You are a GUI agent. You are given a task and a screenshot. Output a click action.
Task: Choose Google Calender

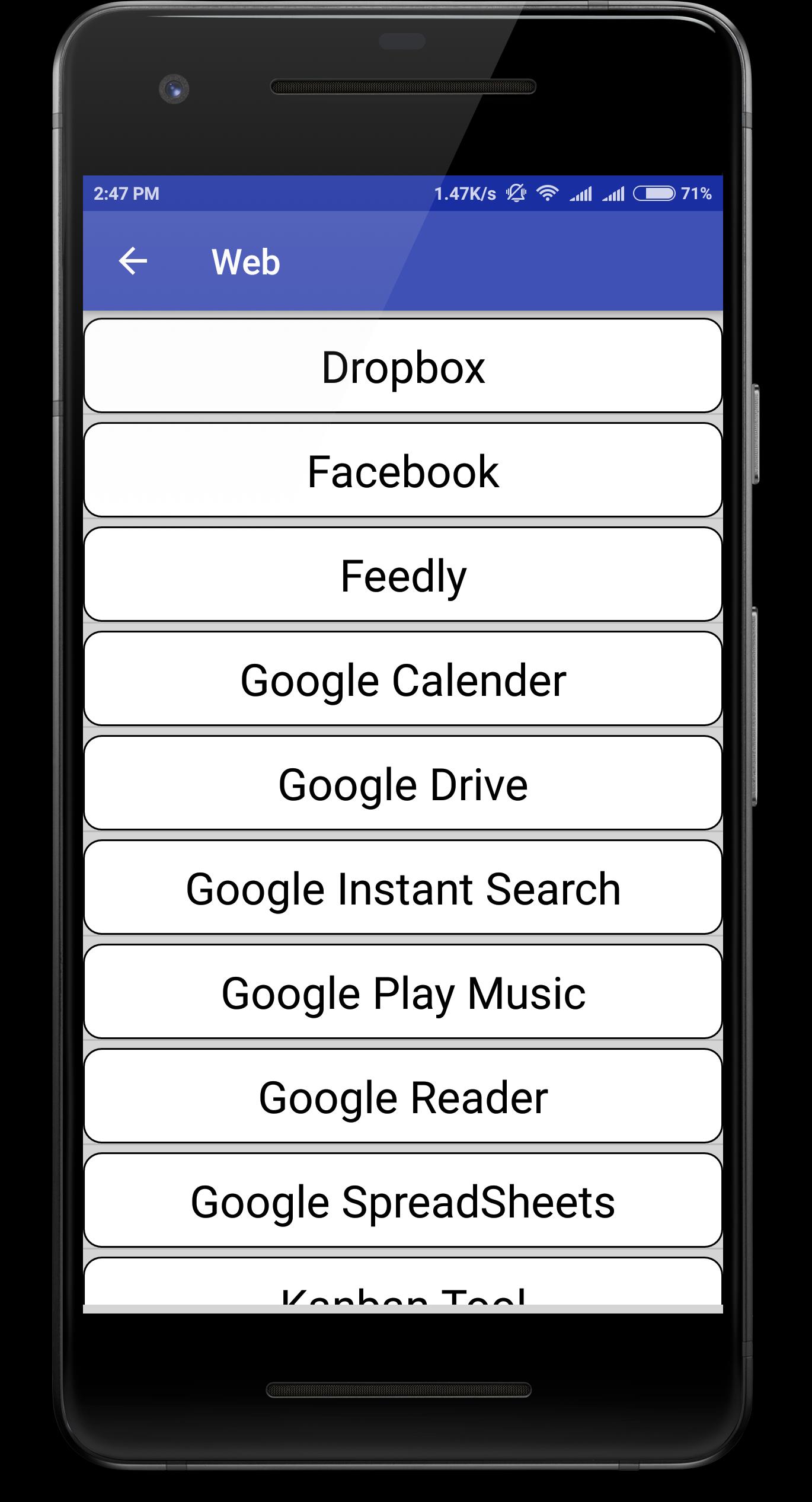(403, 679)
